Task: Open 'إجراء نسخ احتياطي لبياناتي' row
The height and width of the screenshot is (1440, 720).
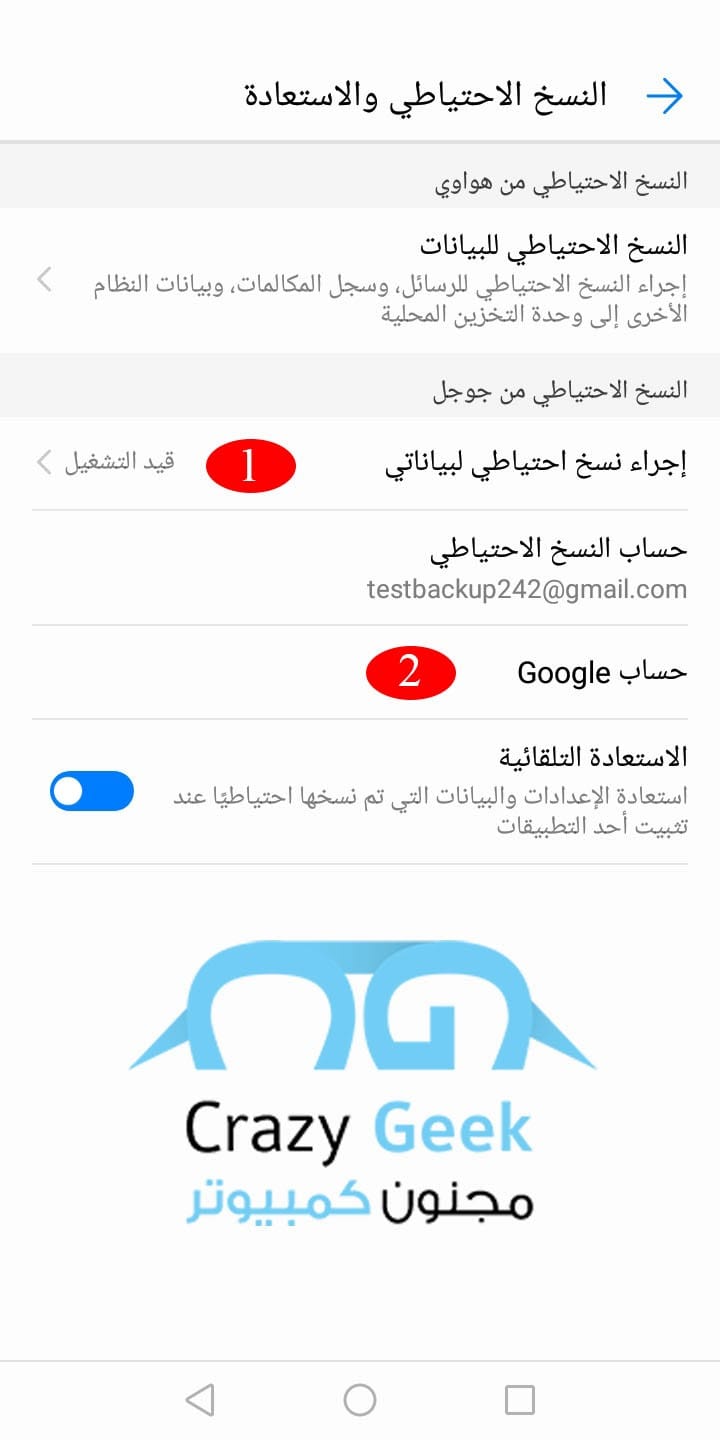Action: click(x=360, y=463)
